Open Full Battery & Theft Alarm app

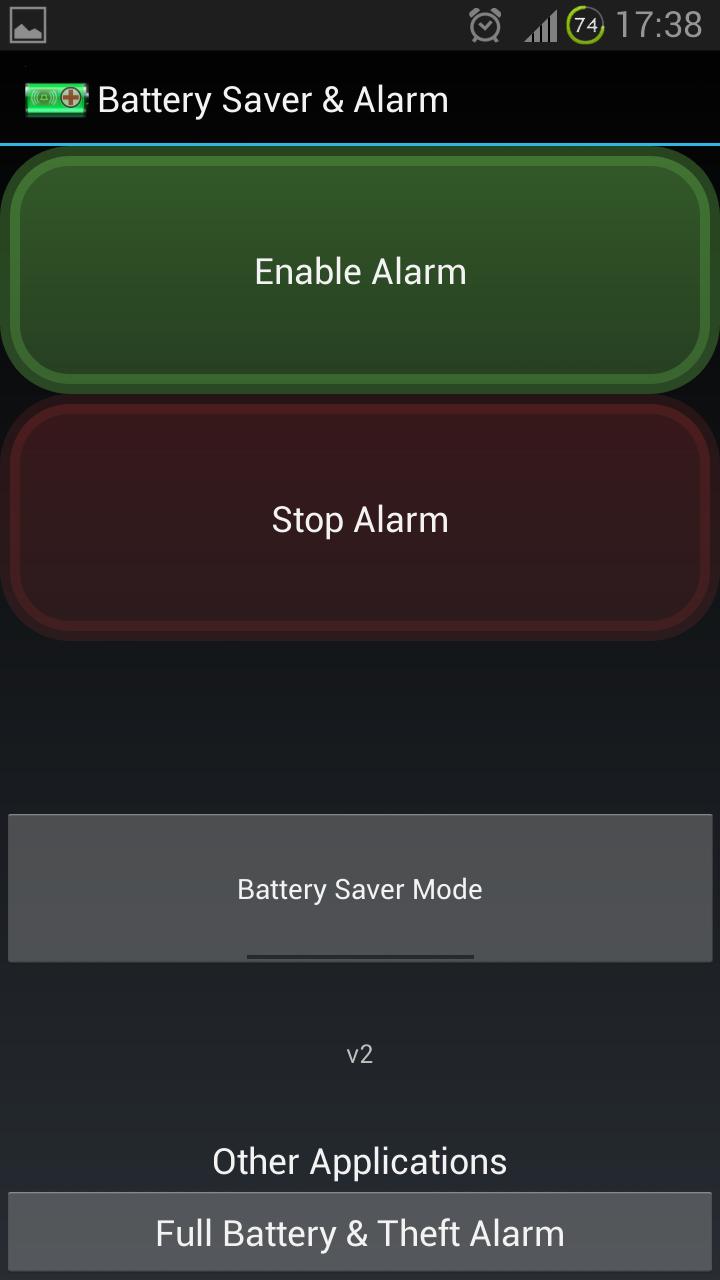[360, 1232]
